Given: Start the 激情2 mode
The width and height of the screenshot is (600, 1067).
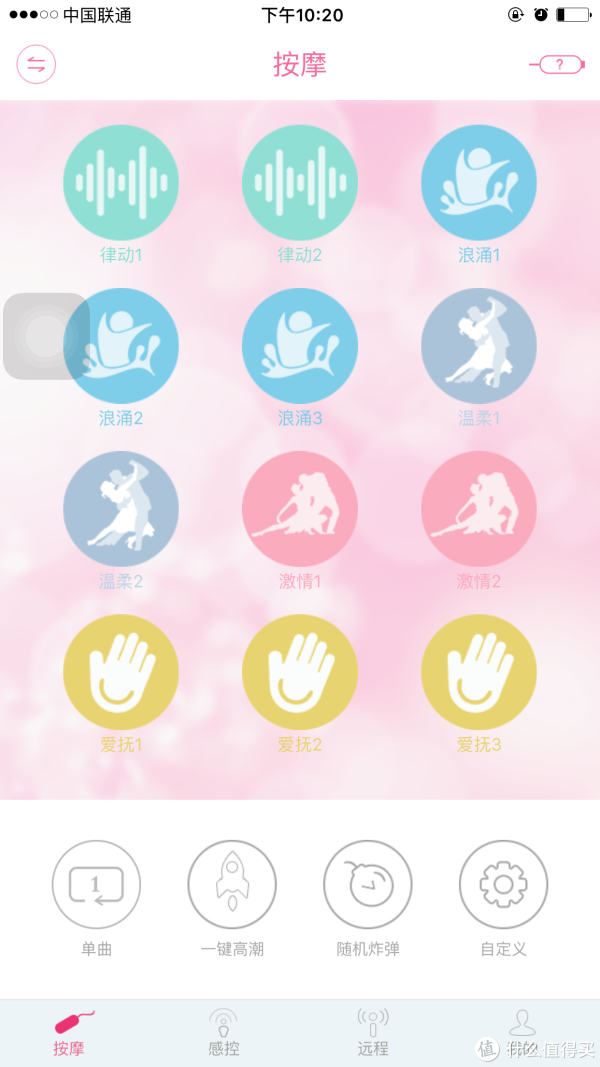Looking at the screenshot, I should [x=479, y=509].
